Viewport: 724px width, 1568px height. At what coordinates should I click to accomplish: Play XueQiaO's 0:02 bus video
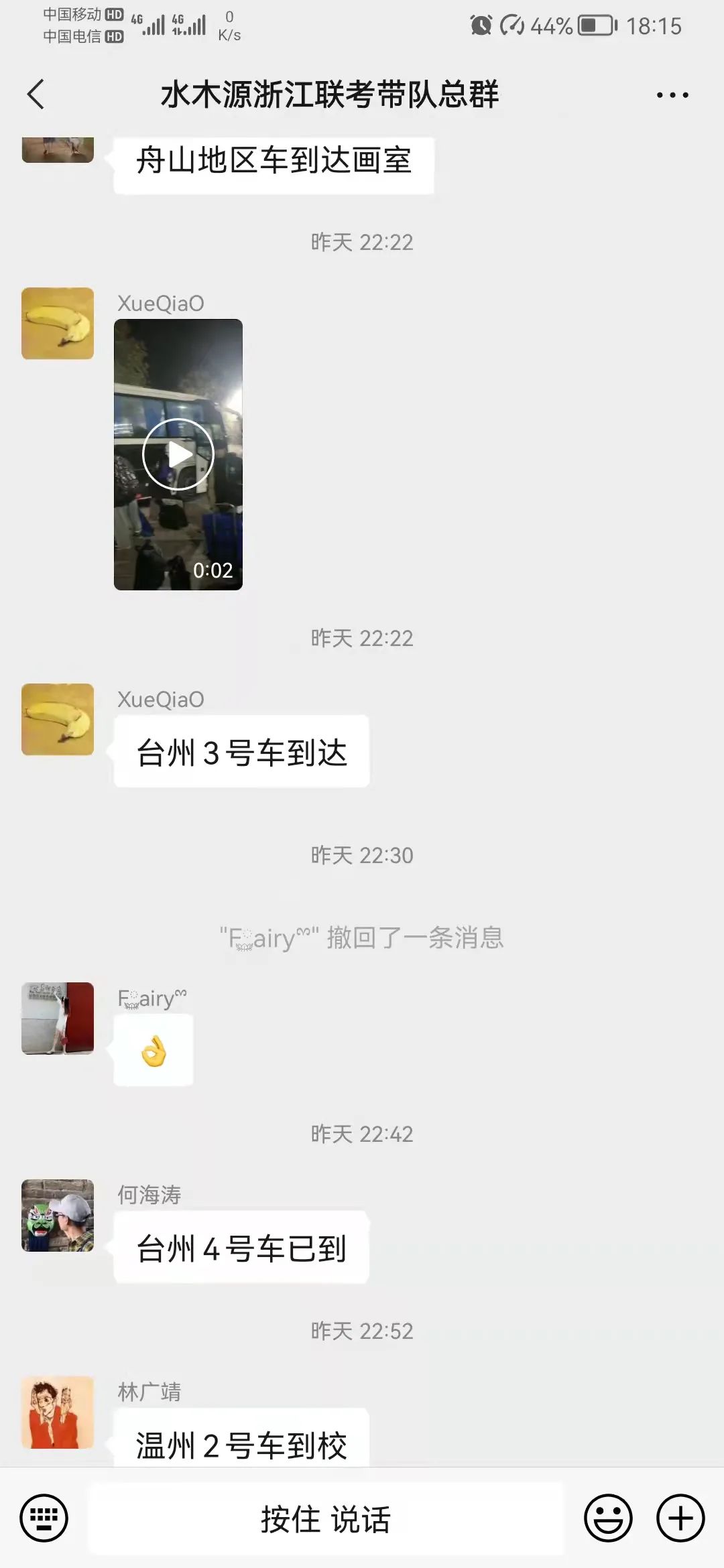[178, 454]
